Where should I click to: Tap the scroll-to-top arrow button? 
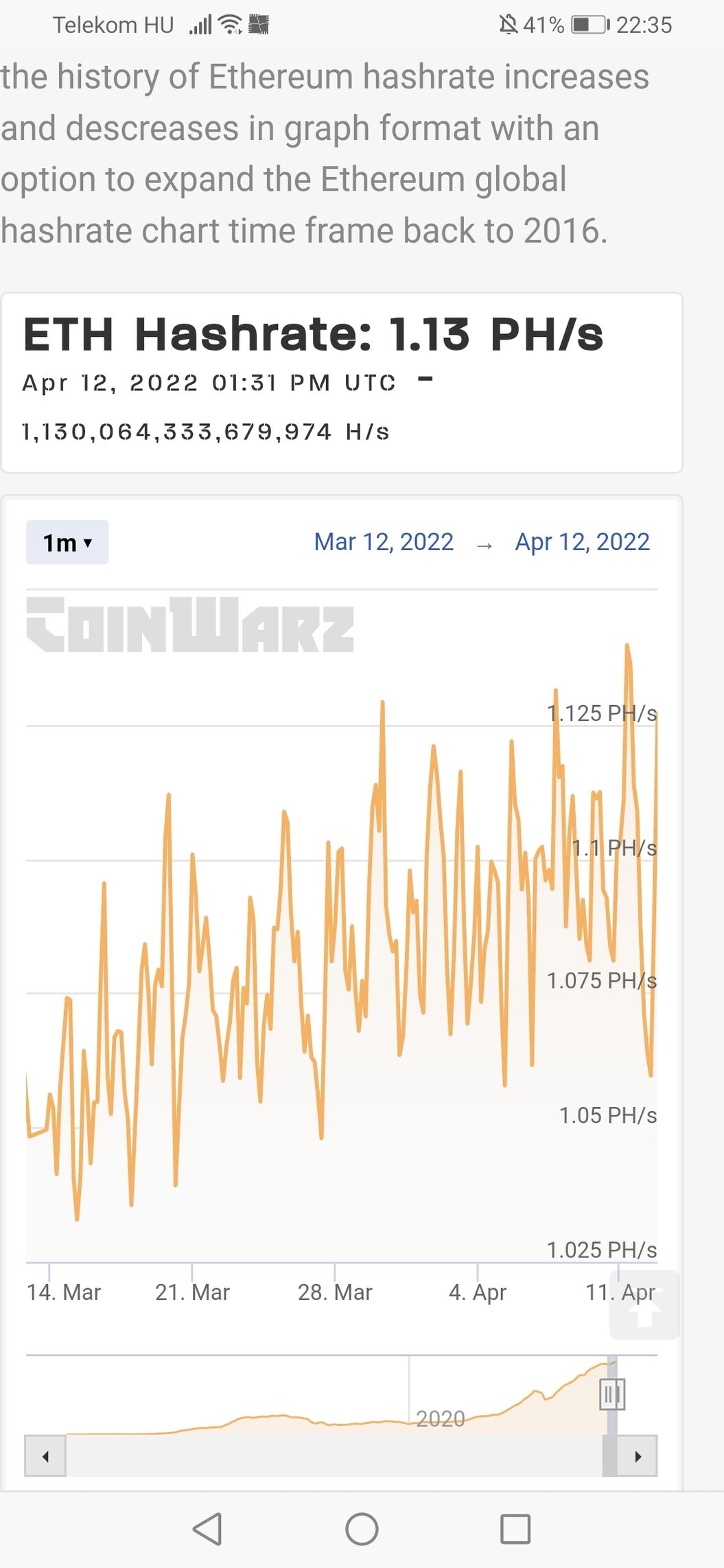[644, 1305]
